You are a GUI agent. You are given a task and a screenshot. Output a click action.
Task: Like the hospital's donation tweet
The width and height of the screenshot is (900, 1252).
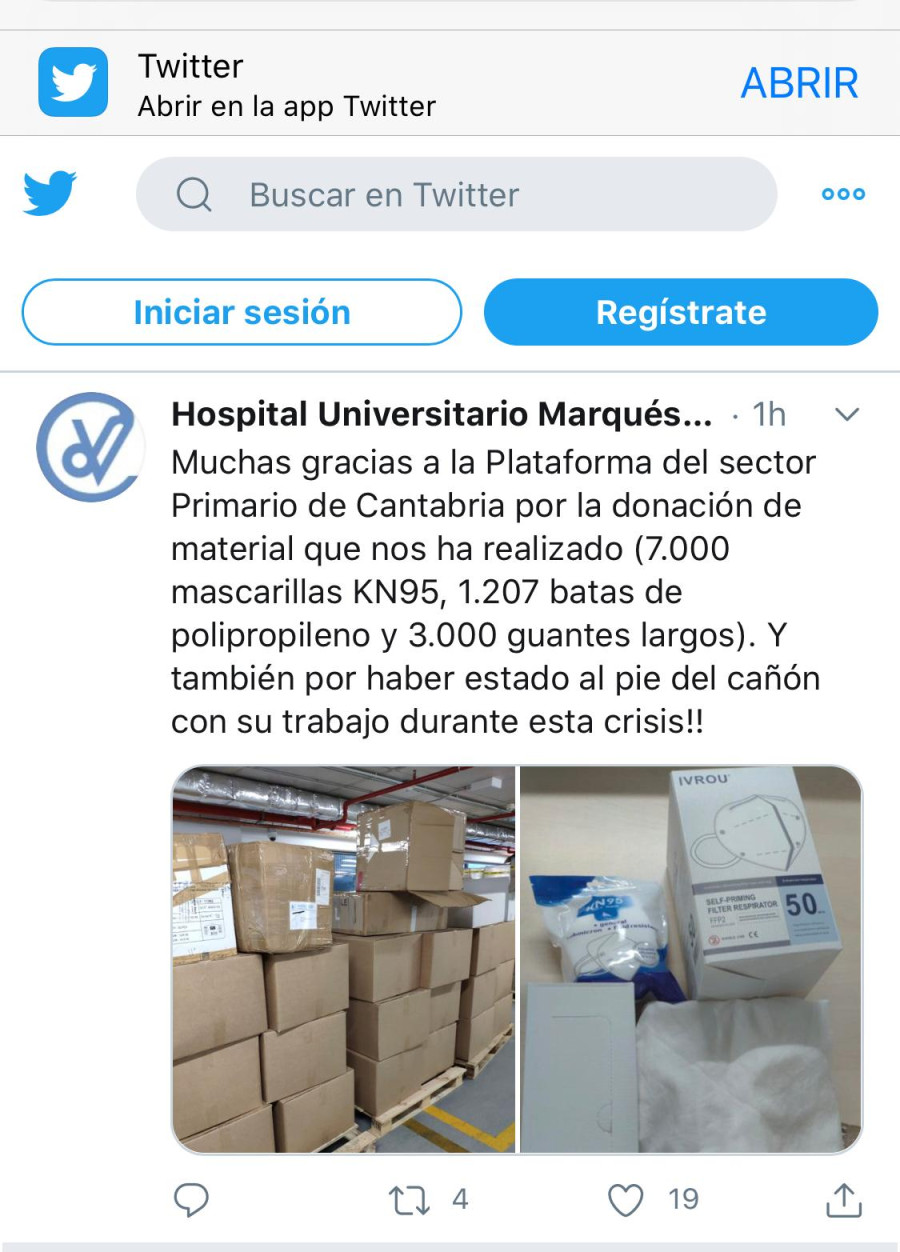coord(627,1199)
